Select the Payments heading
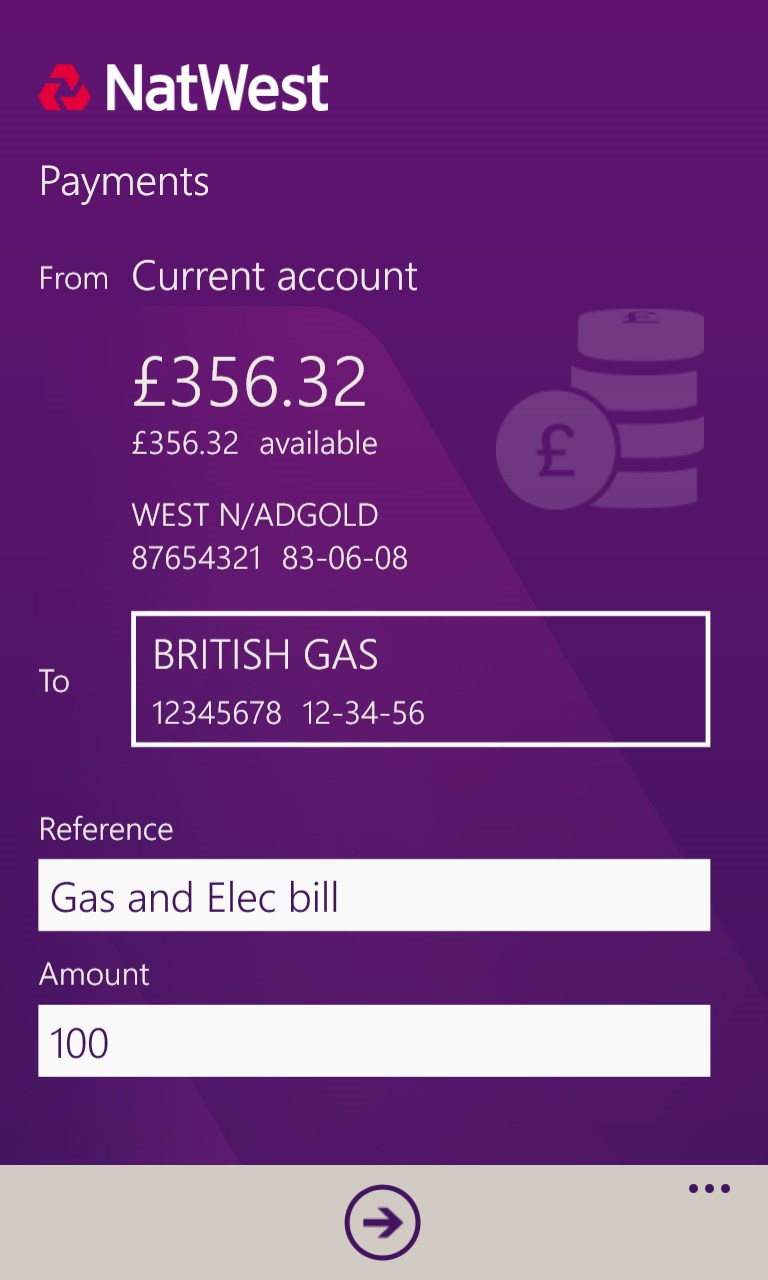Screen dimensions: 768x1280 coord(124,181)
